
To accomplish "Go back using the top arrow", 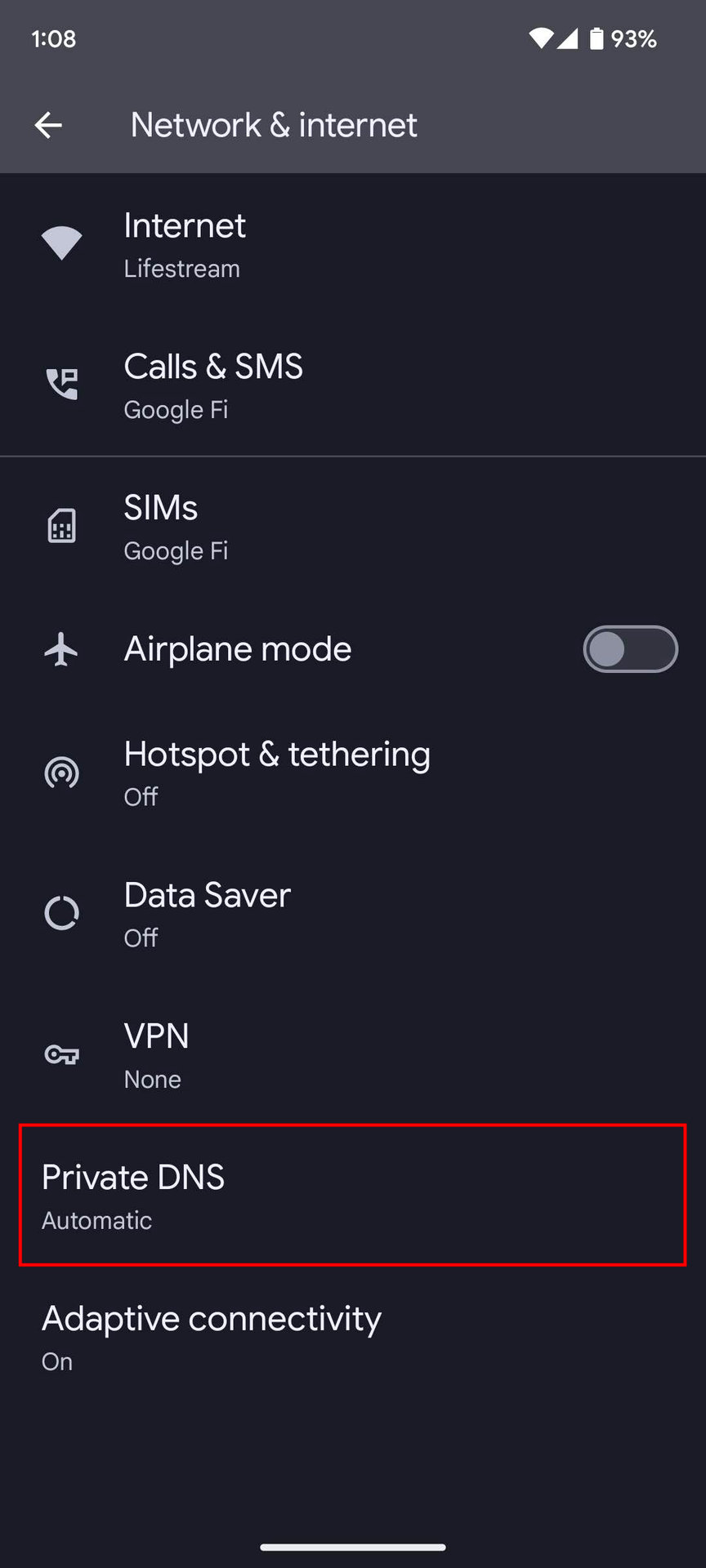I will pos(49,125).
